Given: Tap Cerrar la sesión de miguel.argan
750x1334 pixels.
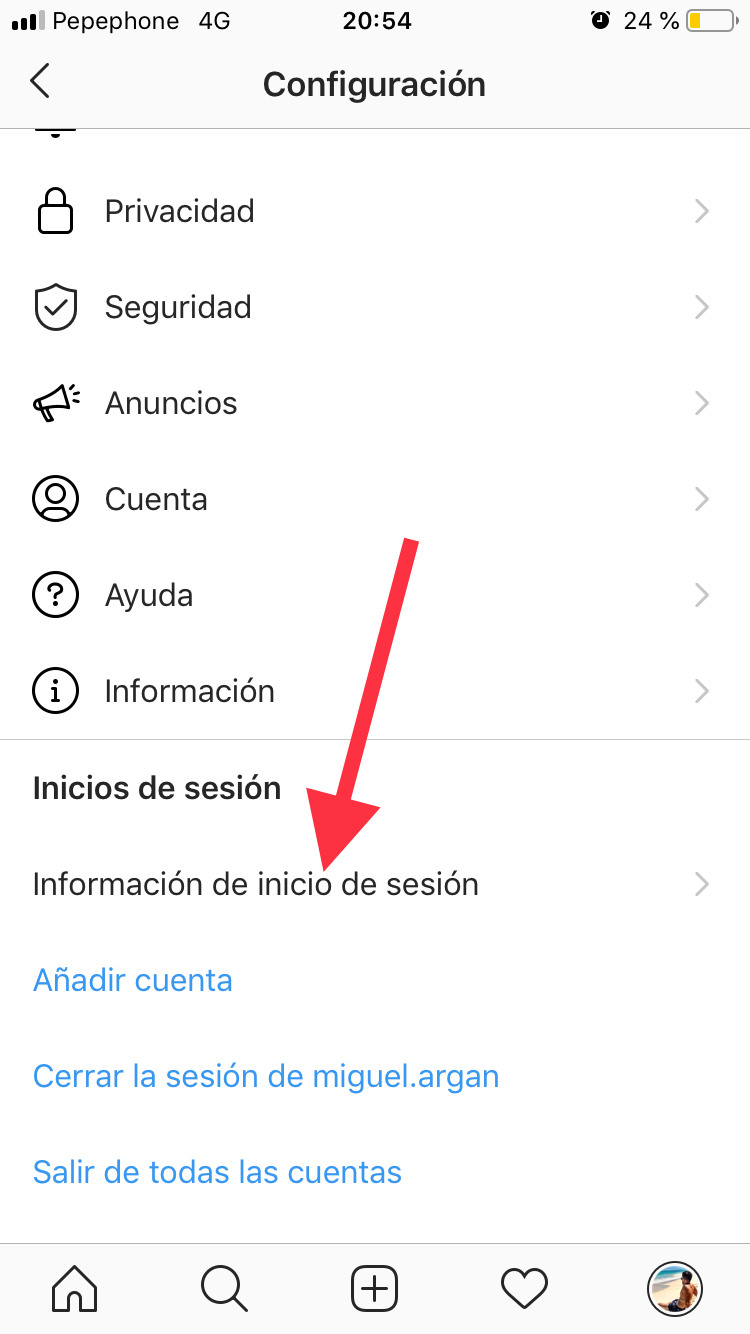Looking at the screenshot, I should pos(266,1076).
